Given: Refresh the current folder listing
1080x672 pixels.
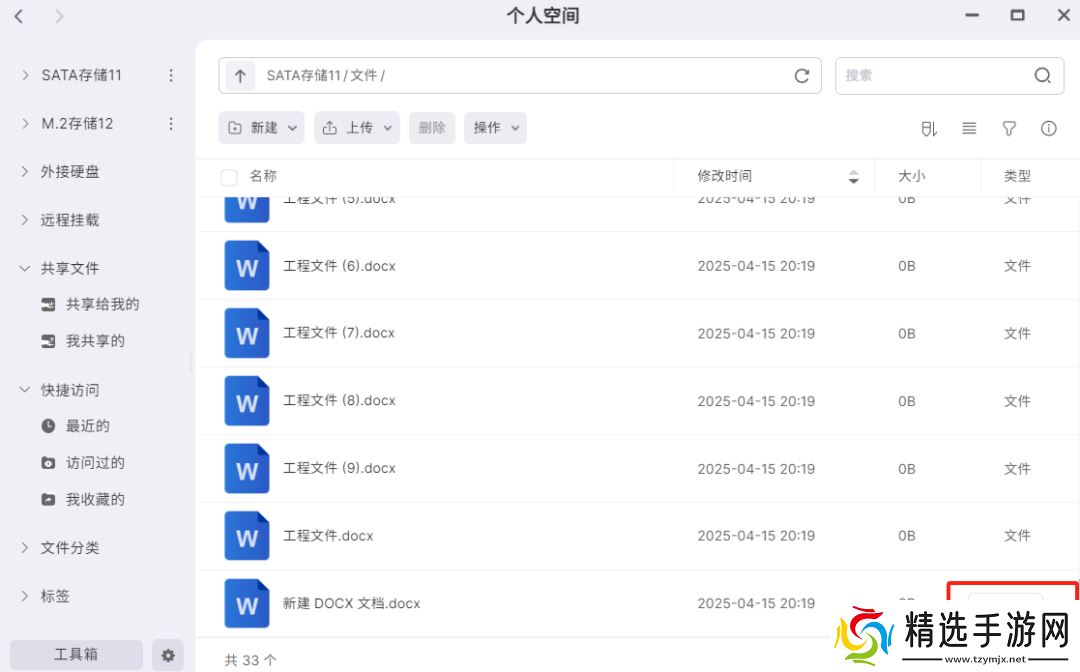Looking at the screenshot, I should [801, 76].
